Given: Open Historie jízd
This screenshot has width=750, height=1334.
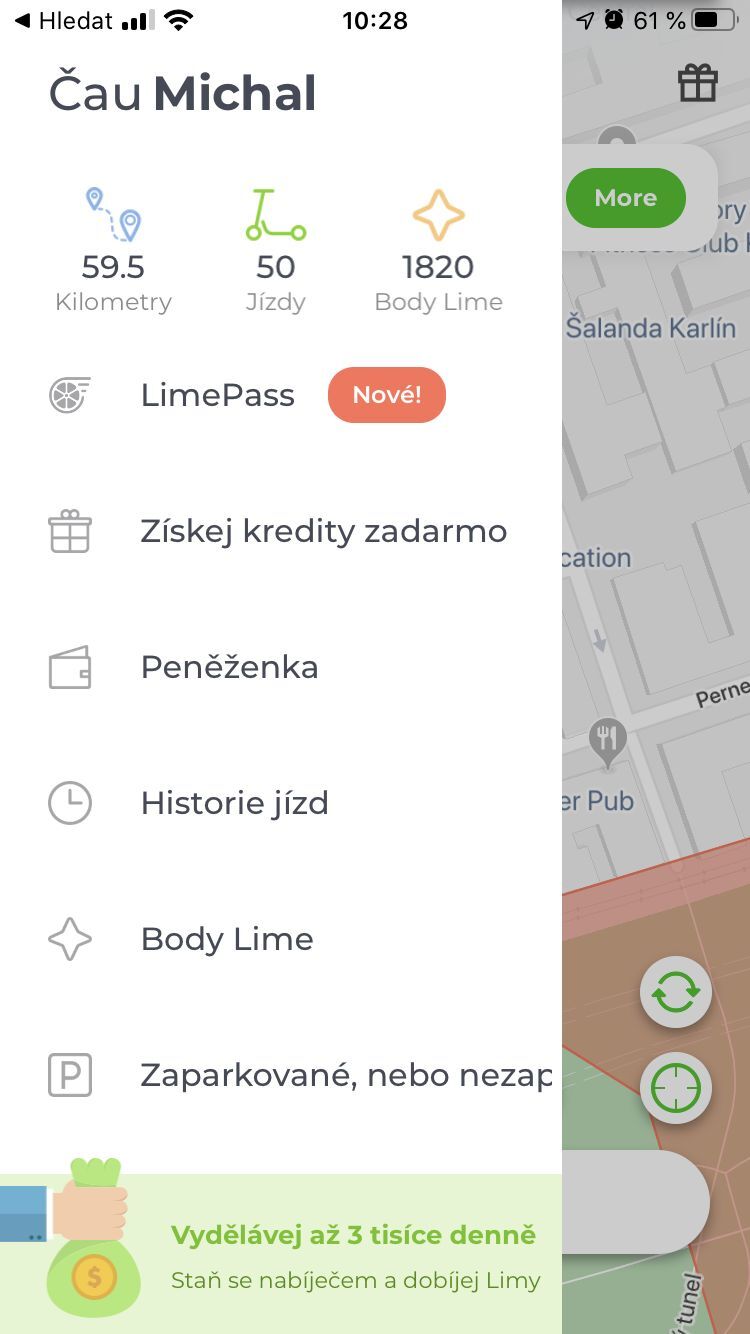Looking at the screenshot, I should (x=234, y=803).
